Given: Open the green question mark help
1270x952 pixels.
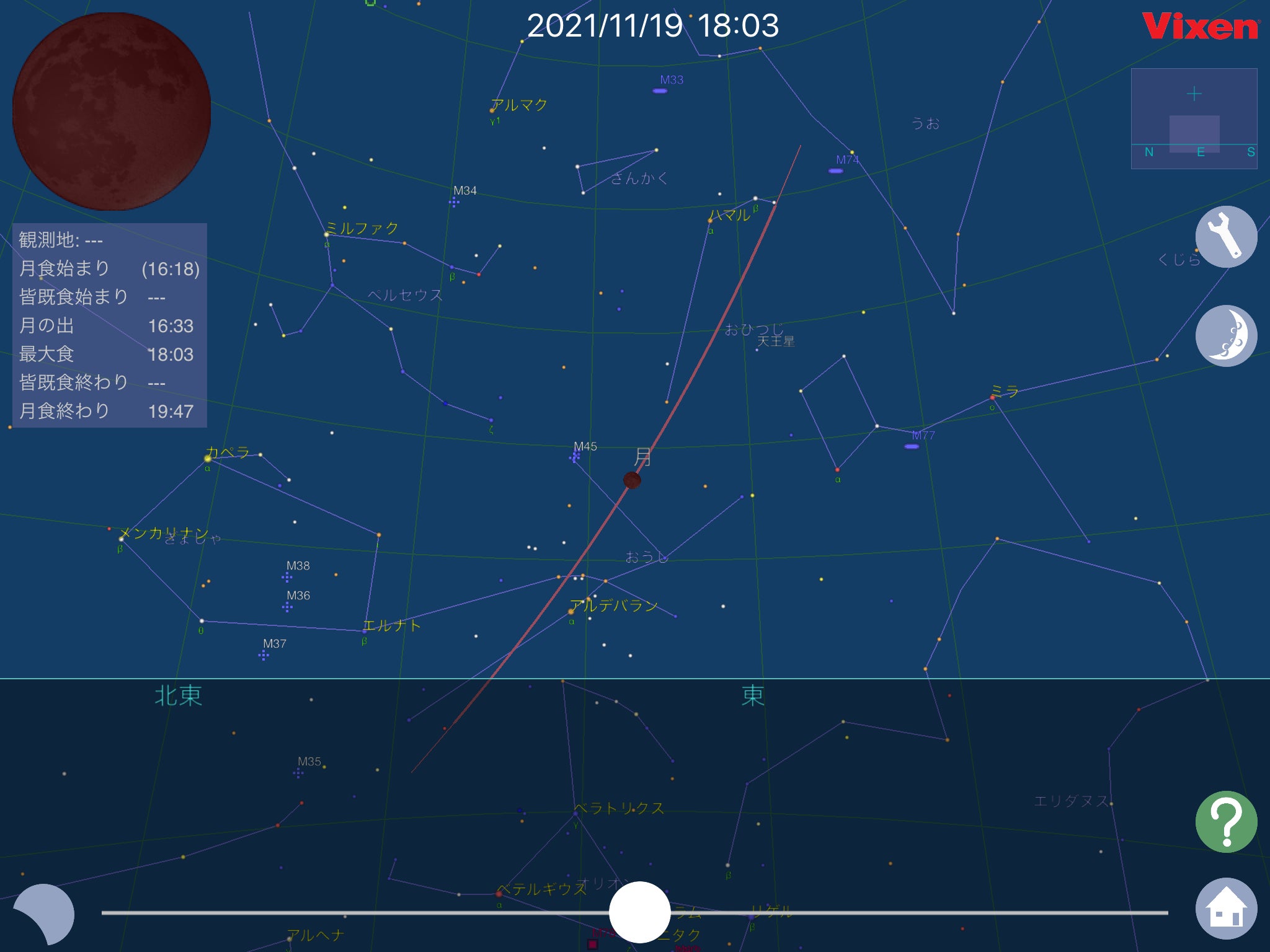Looking at the screenshot, I should (1225, 822).
